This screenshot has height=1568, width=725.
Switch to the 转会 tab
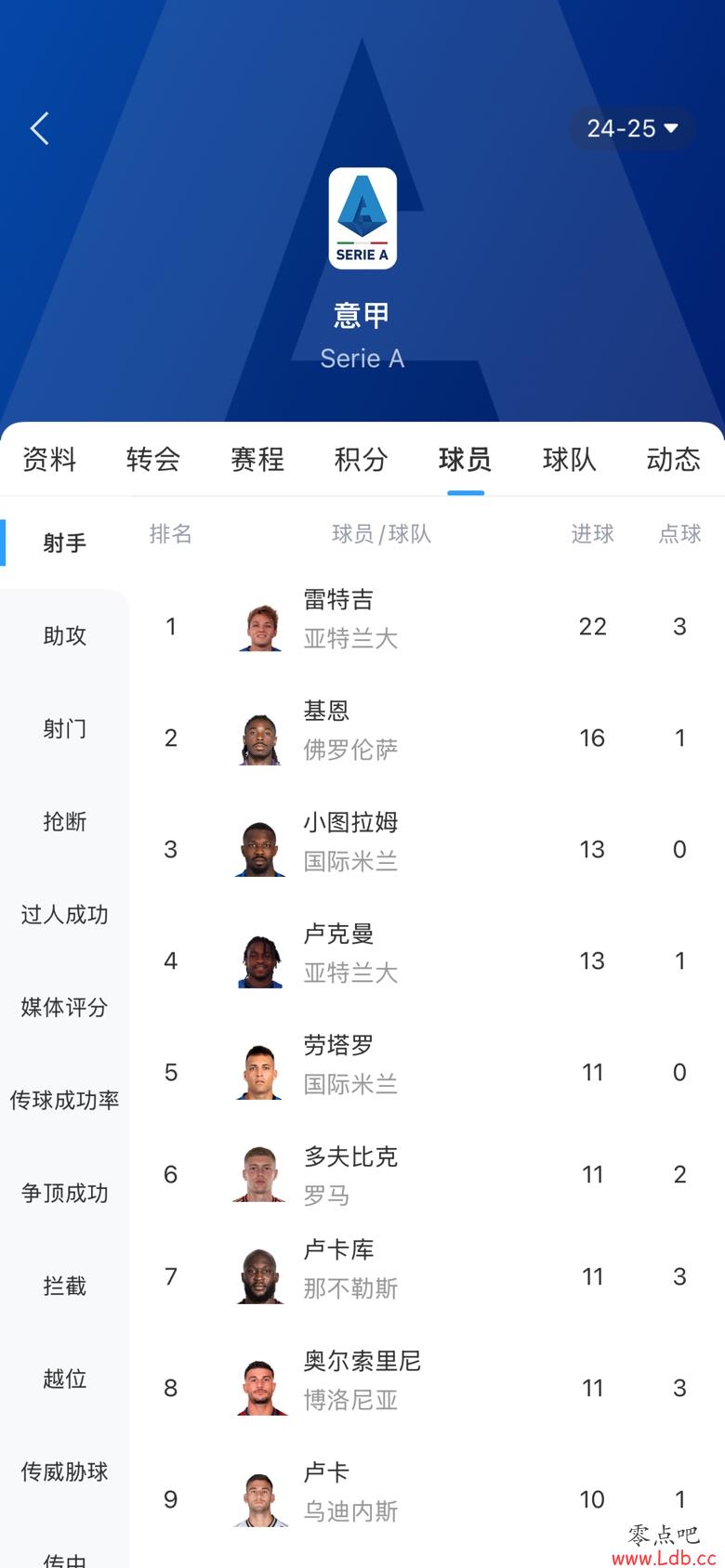point(153,459)
